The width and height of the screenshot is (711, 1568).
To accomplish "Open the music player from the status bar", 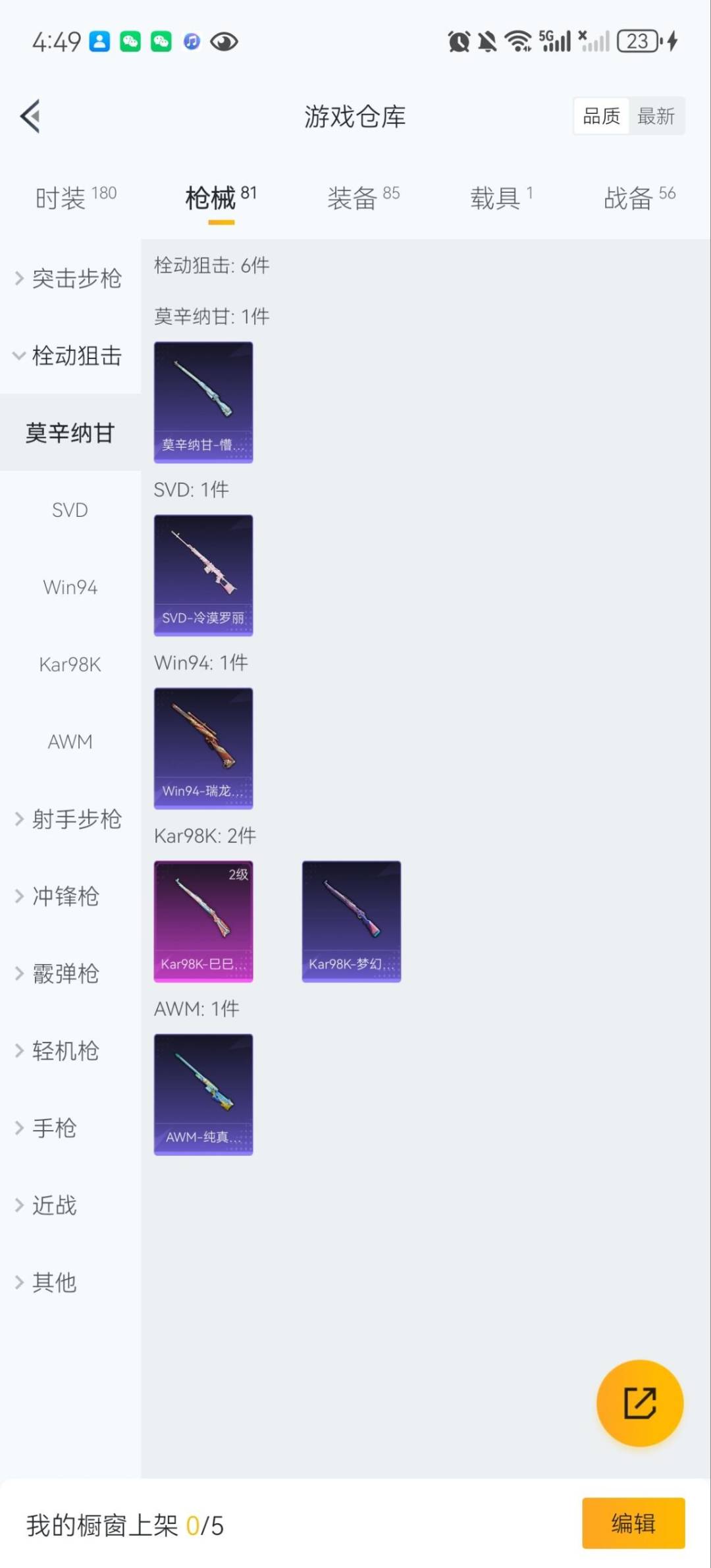I will tap(191, 41).
